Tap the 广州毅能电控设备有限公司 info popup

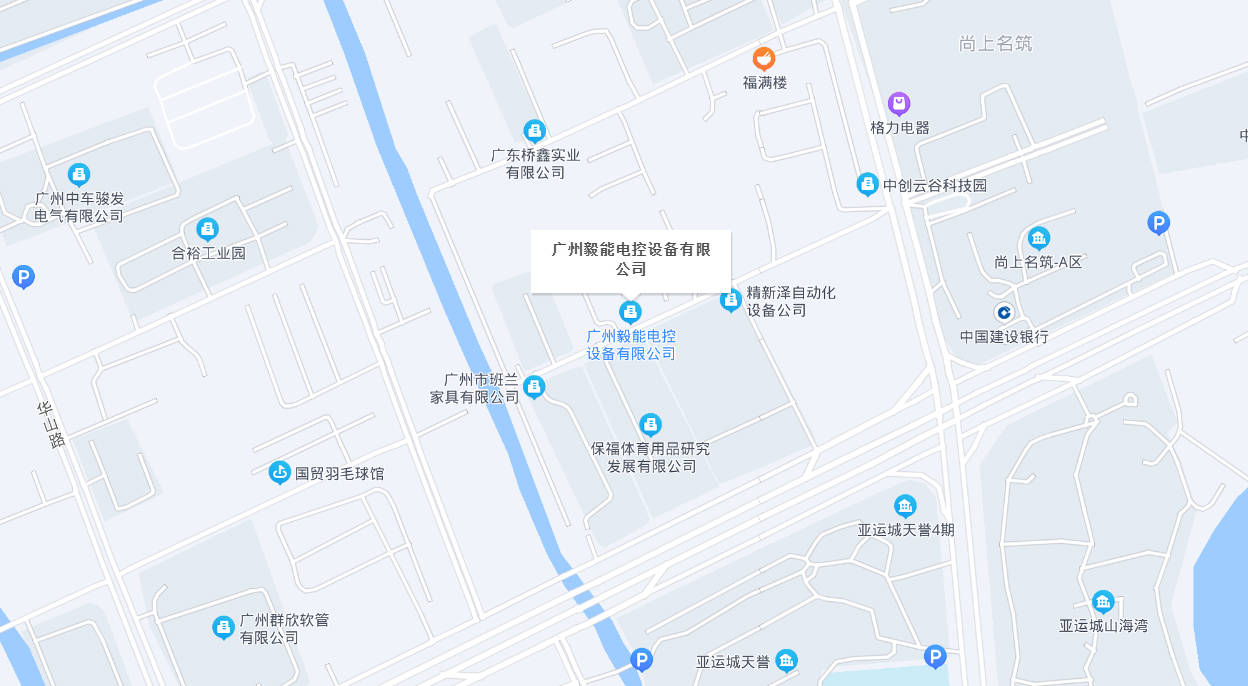click(x=630, y=260)
